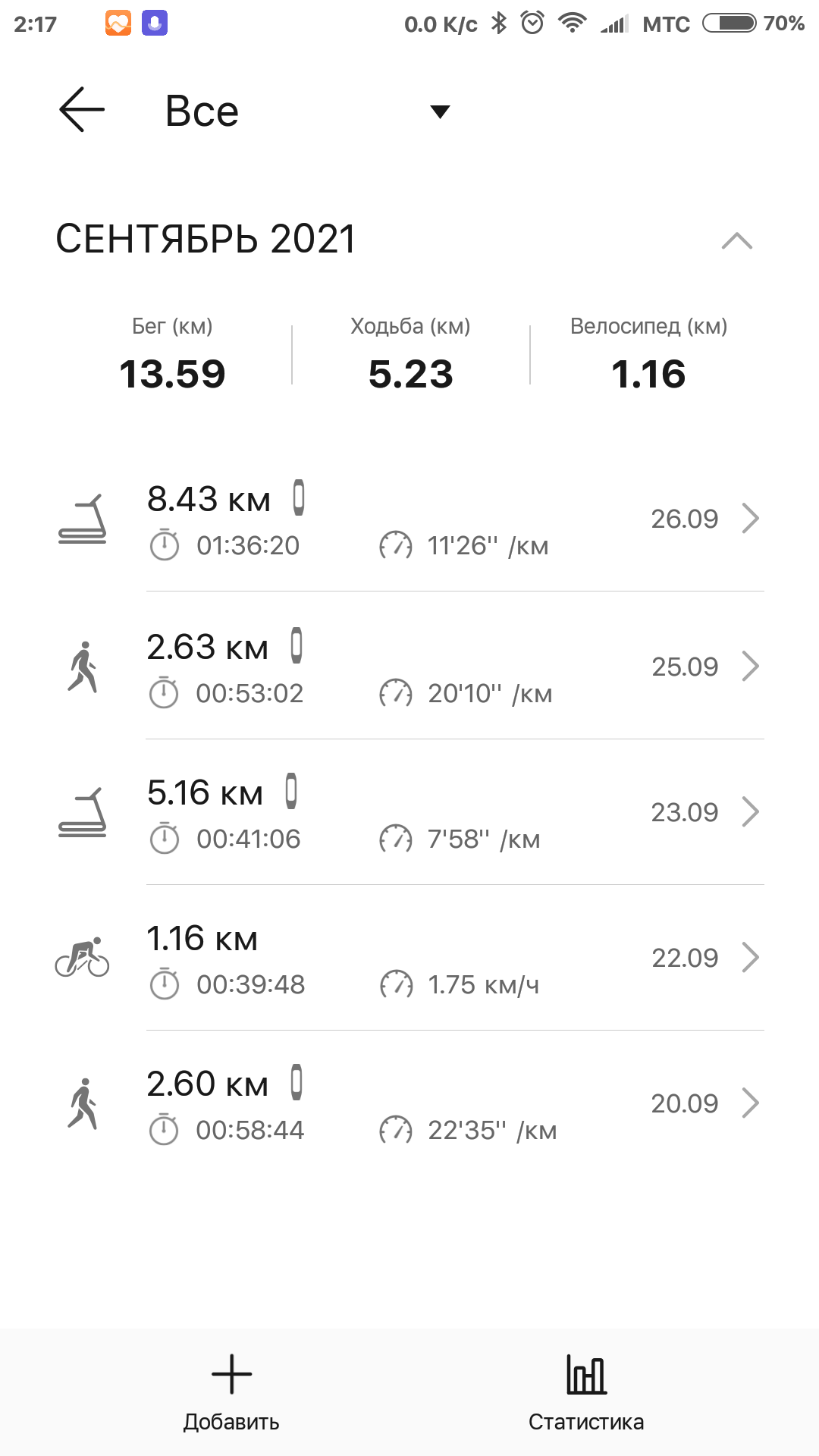The height and width of the screenshot is (1456, 819).
Task: View the 2.60 км walk from 20.09
Action: click(x=453, y=1104)
